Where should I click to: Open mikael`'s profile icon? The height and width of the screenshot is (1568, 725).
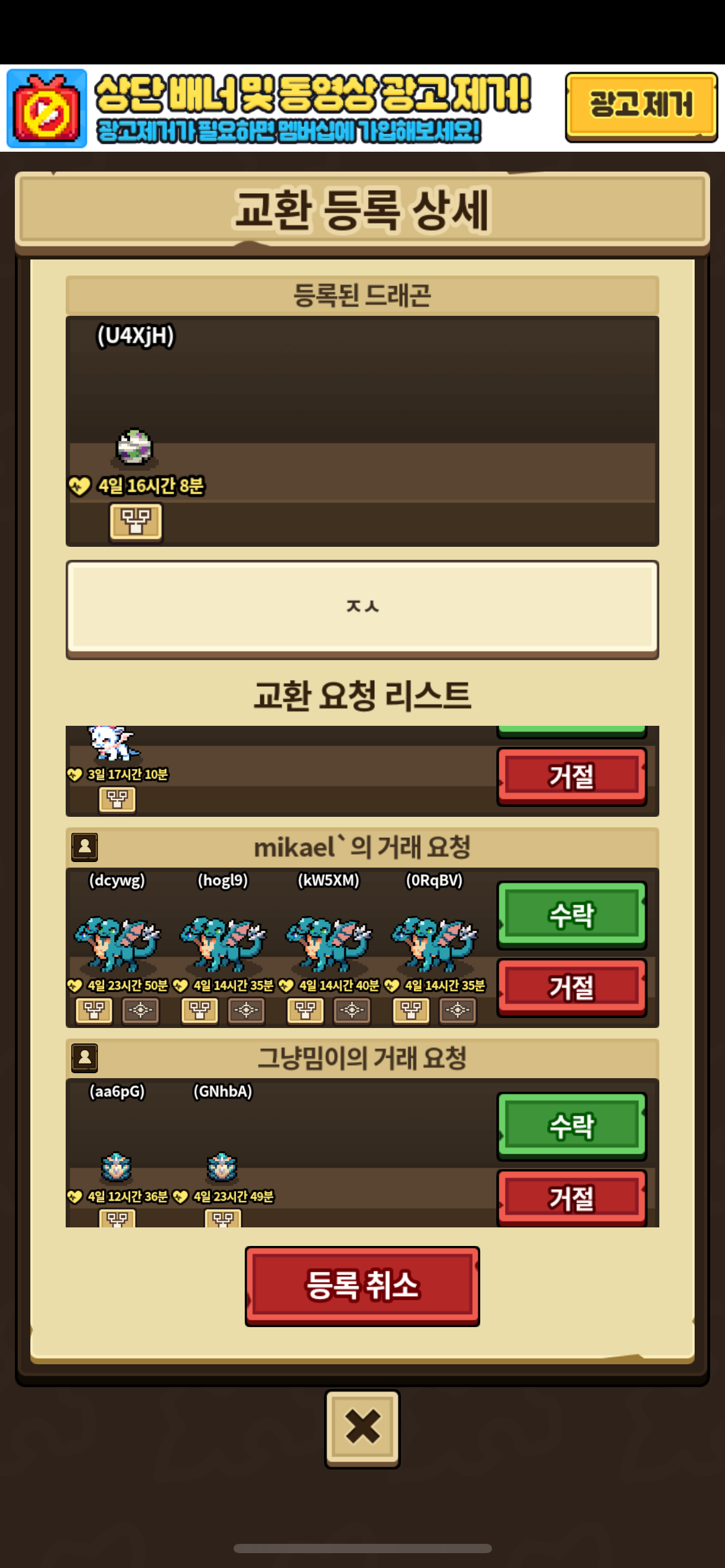click(x=85, y=847)
